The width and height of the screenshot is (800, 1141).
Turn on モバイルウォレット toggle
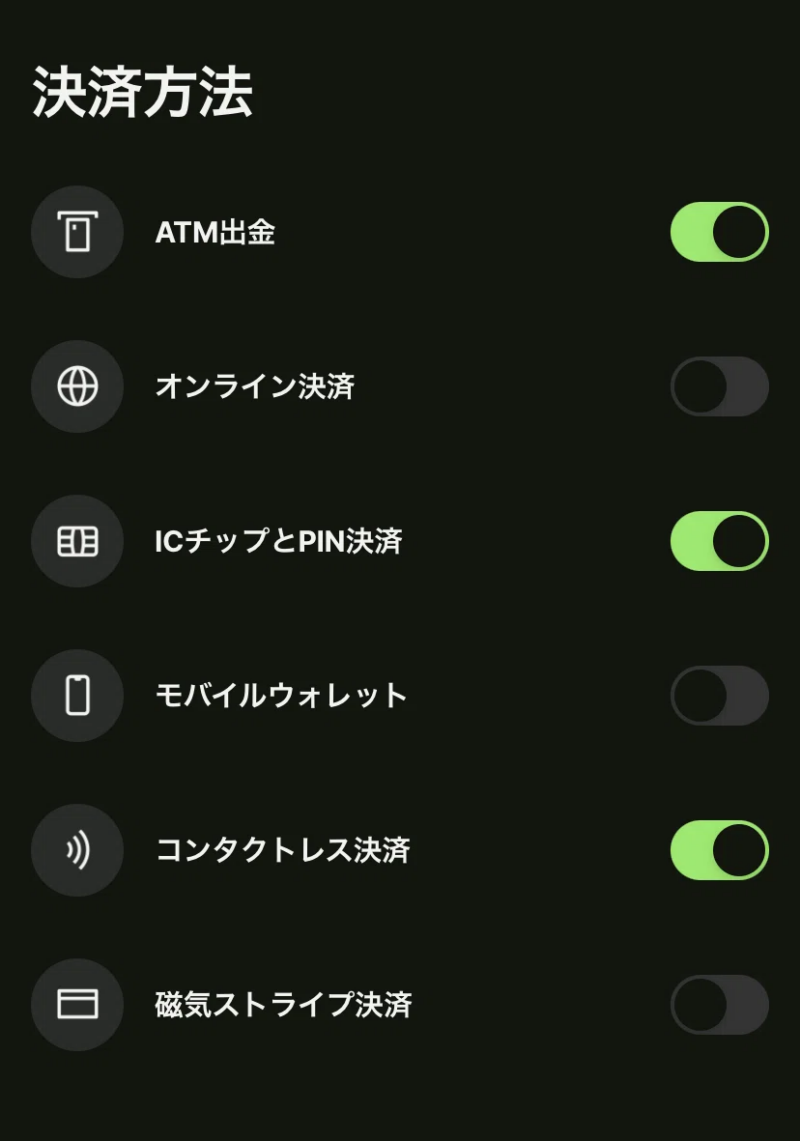719,695
